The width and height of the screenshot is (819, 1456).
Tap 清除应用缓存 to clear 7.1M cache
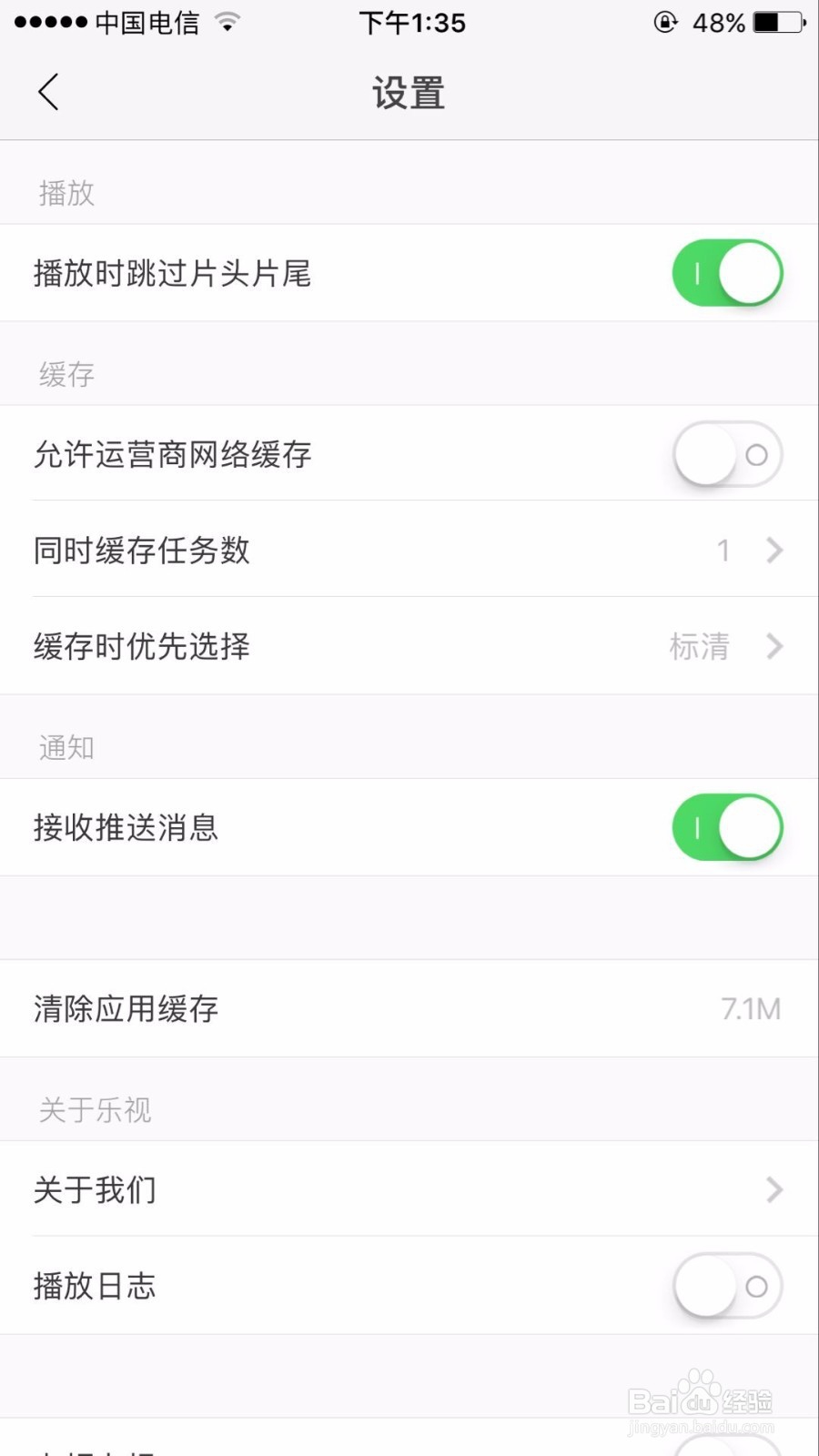409,1008
